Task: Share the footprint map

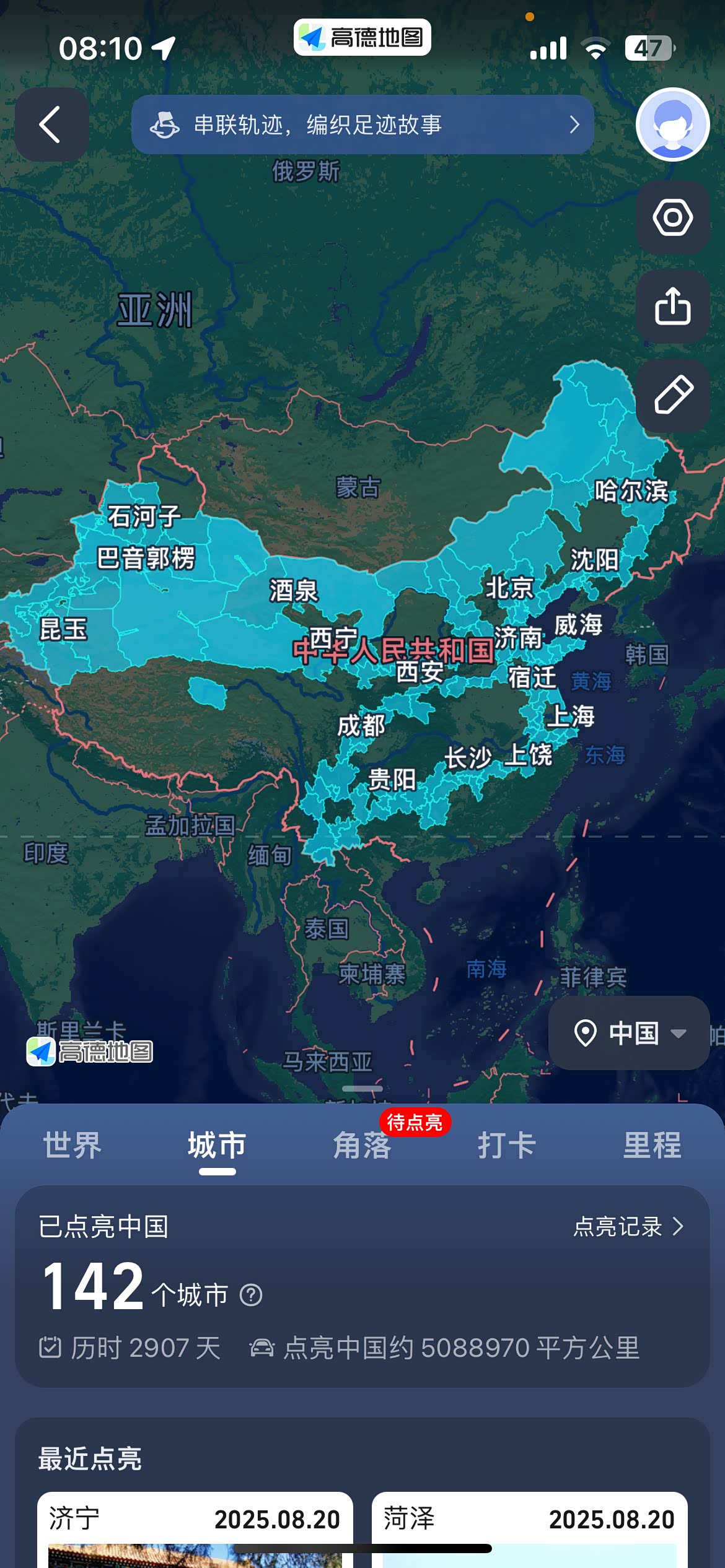Action: [x=673, y=307]
